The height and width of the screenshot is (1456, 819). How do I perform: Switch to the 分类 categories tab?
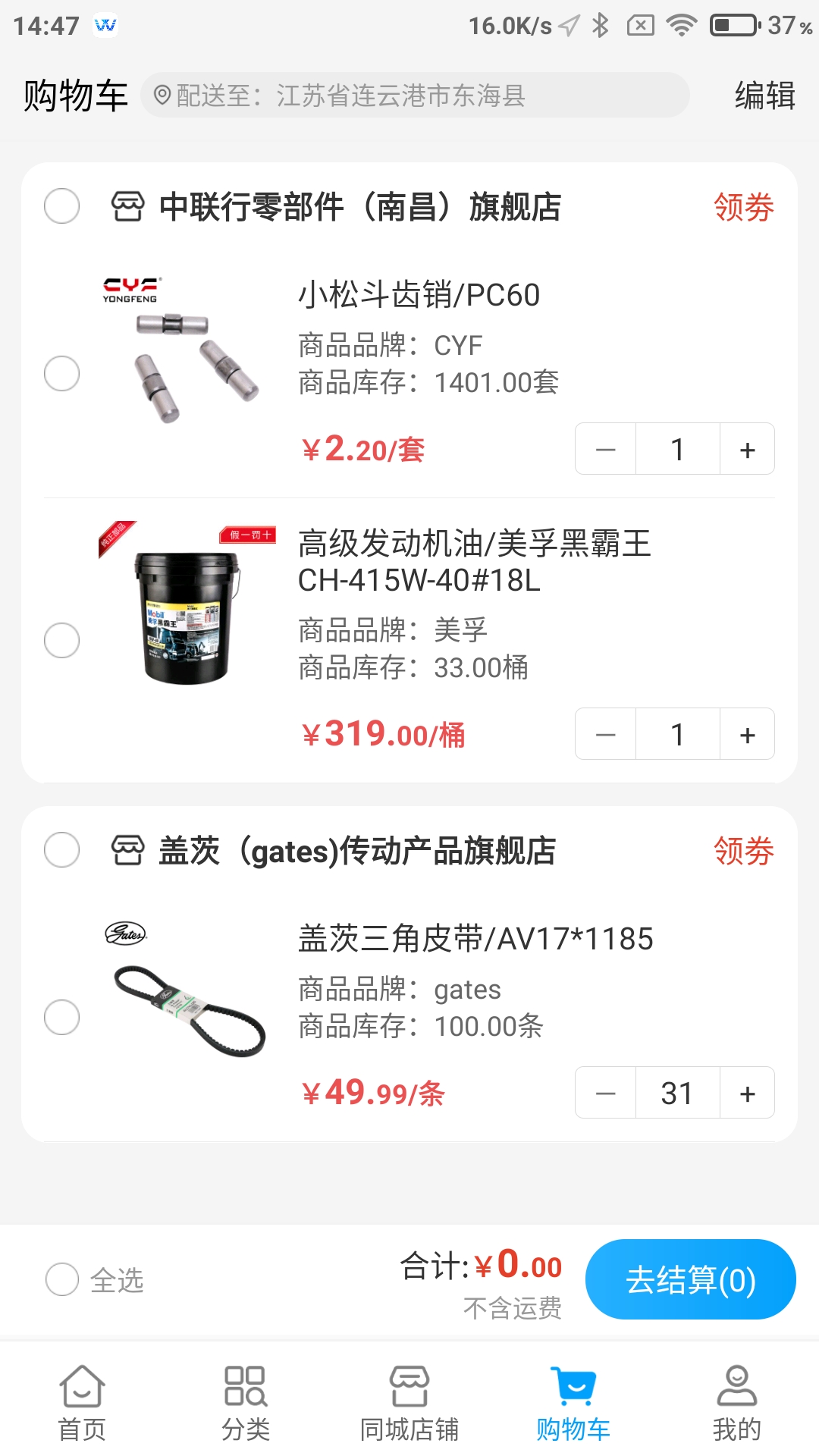click(x=246, y=1402)
